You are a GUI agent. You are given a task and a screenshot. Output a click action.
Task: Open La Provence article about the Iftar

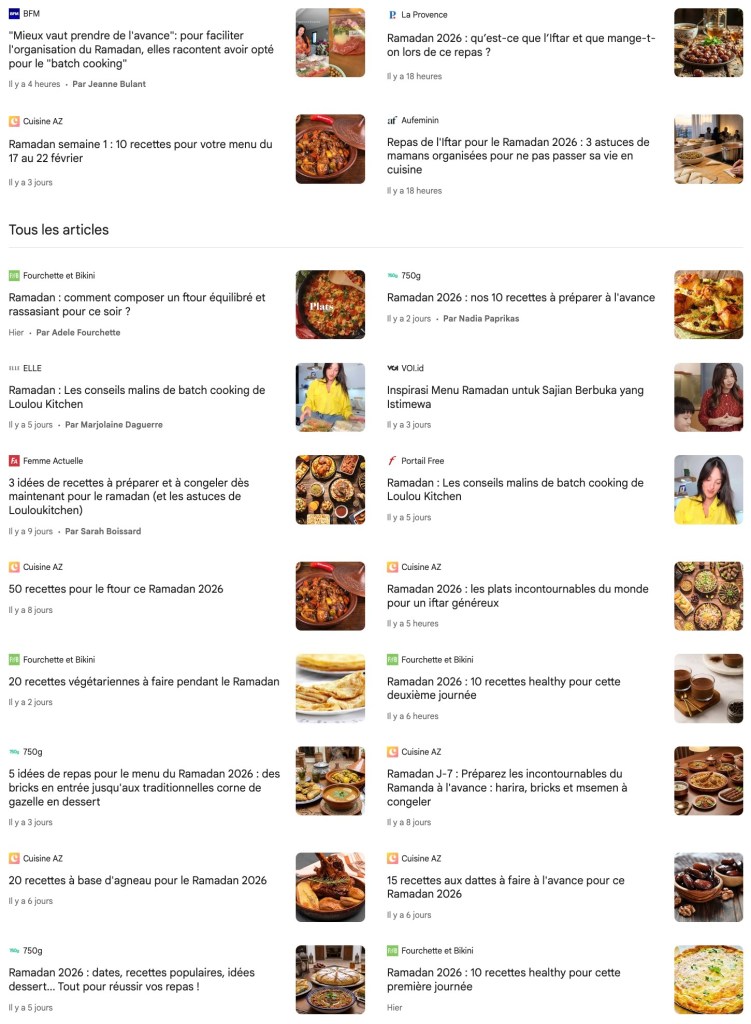click(520, 46)
